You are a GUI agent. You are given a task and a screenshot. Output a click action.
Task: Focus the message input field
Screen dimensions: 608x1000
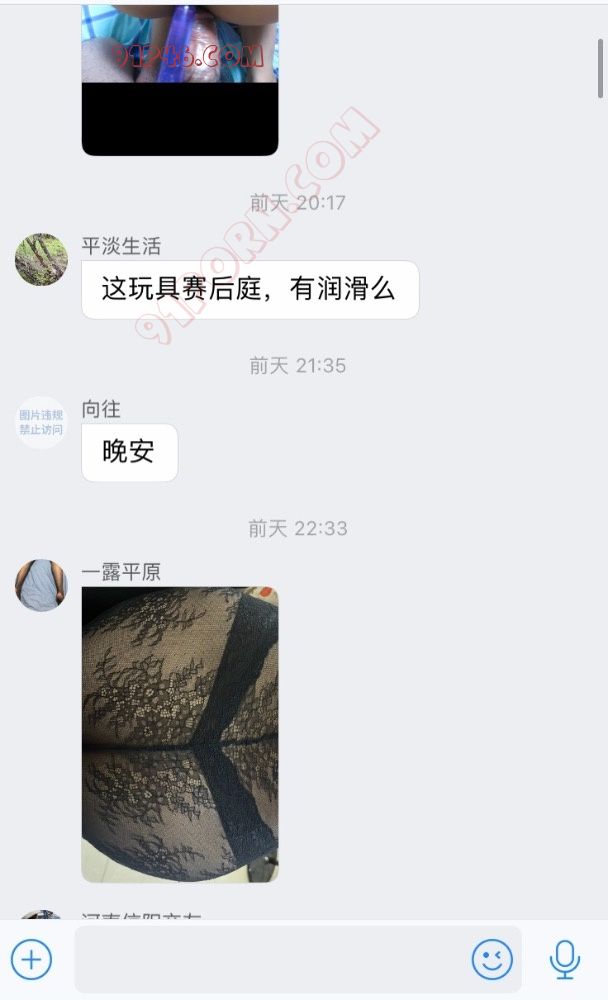tap(270, 960)
